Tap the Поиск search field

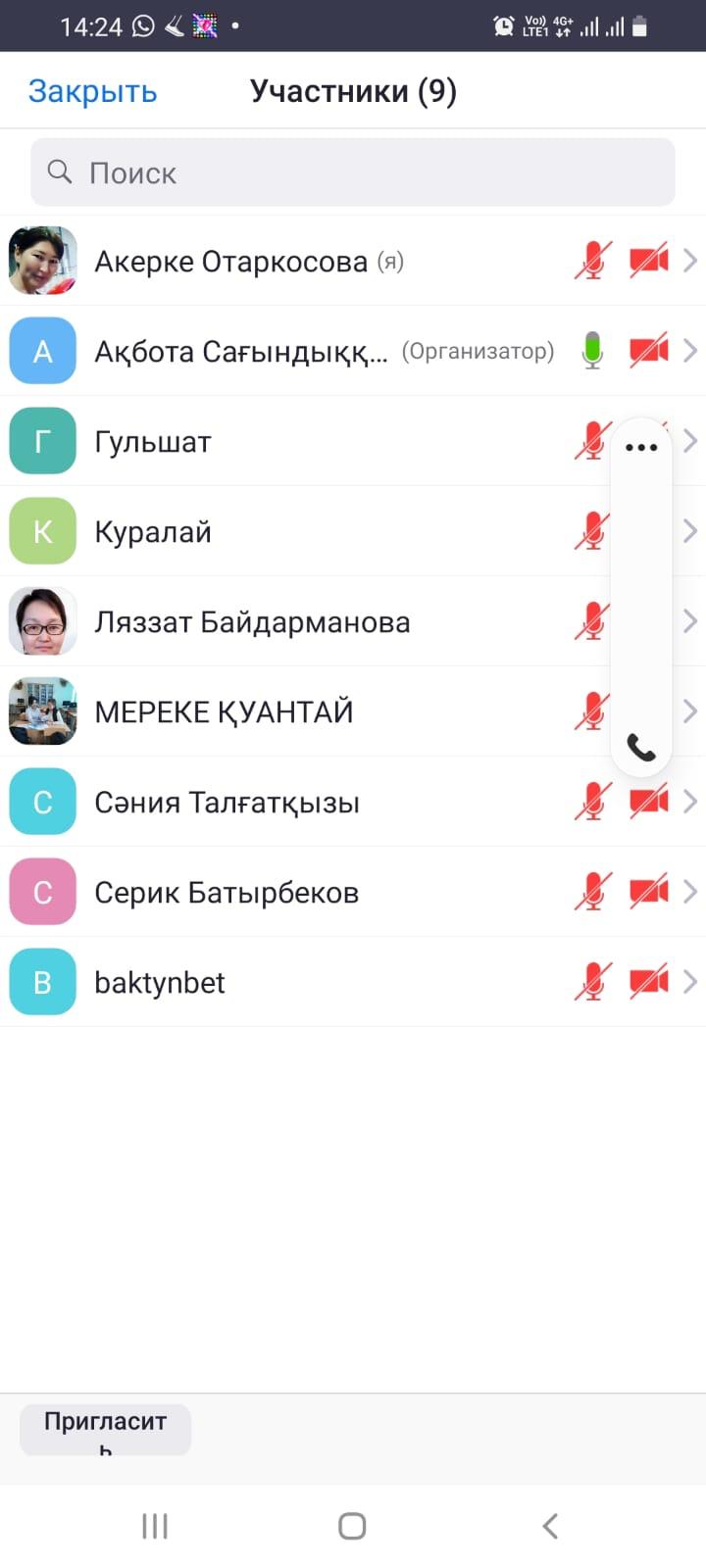(353, 172)
